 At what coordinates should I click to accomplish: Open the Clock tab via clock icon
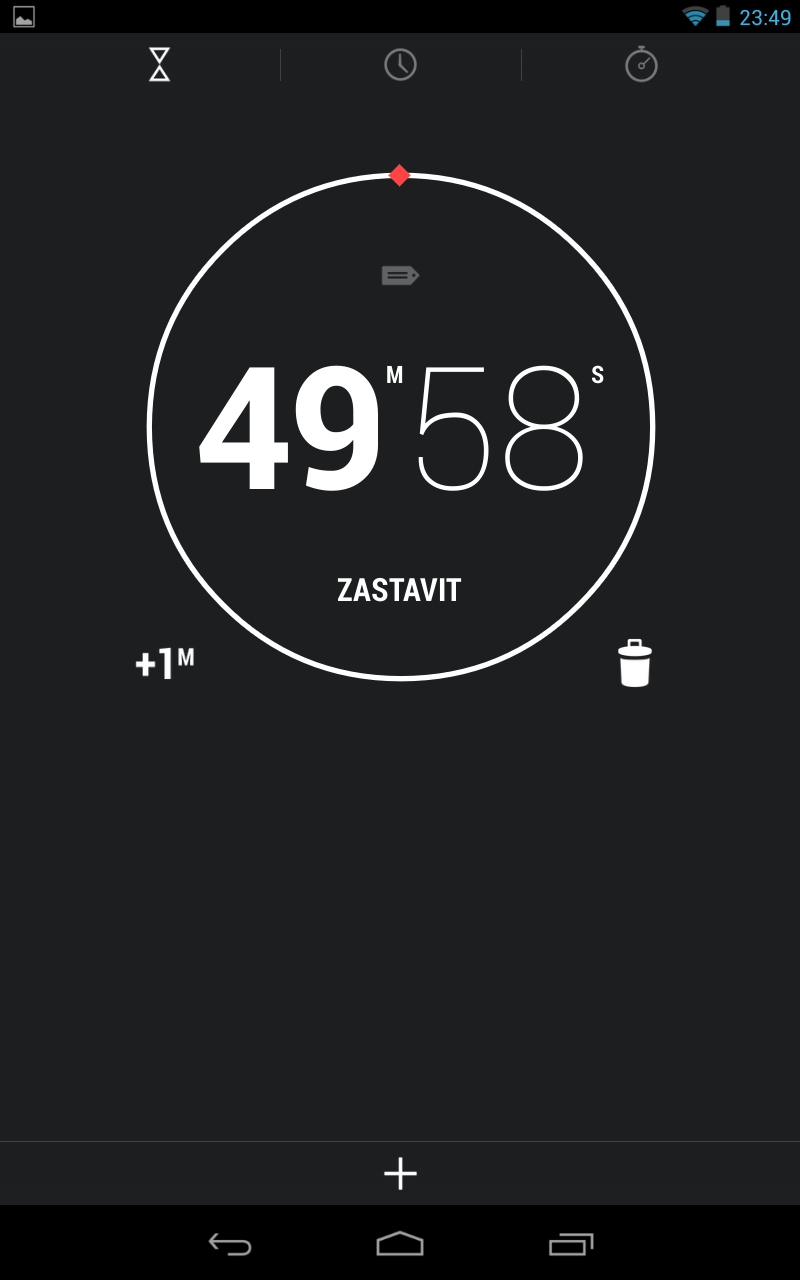[400, 64]
